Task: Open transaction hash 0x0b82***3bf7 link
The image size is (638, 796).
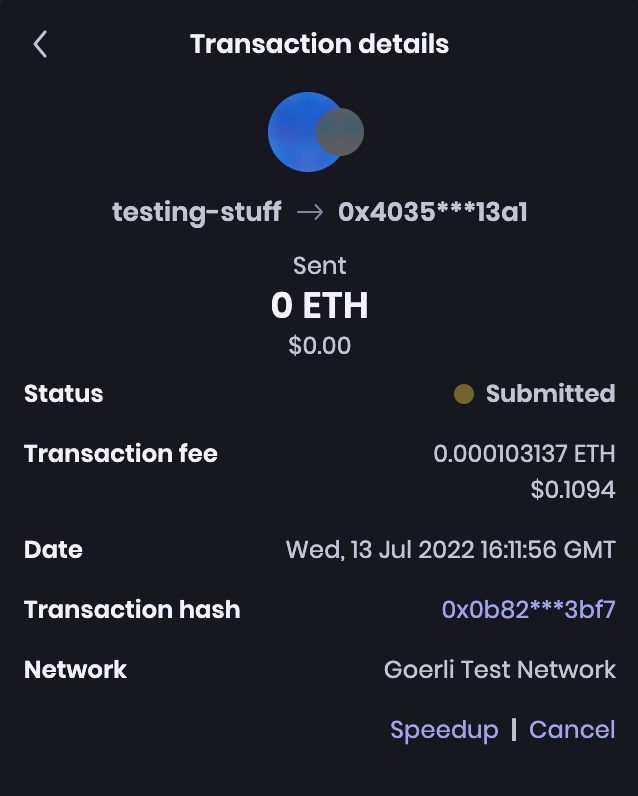Action: [x=528, y=610]
